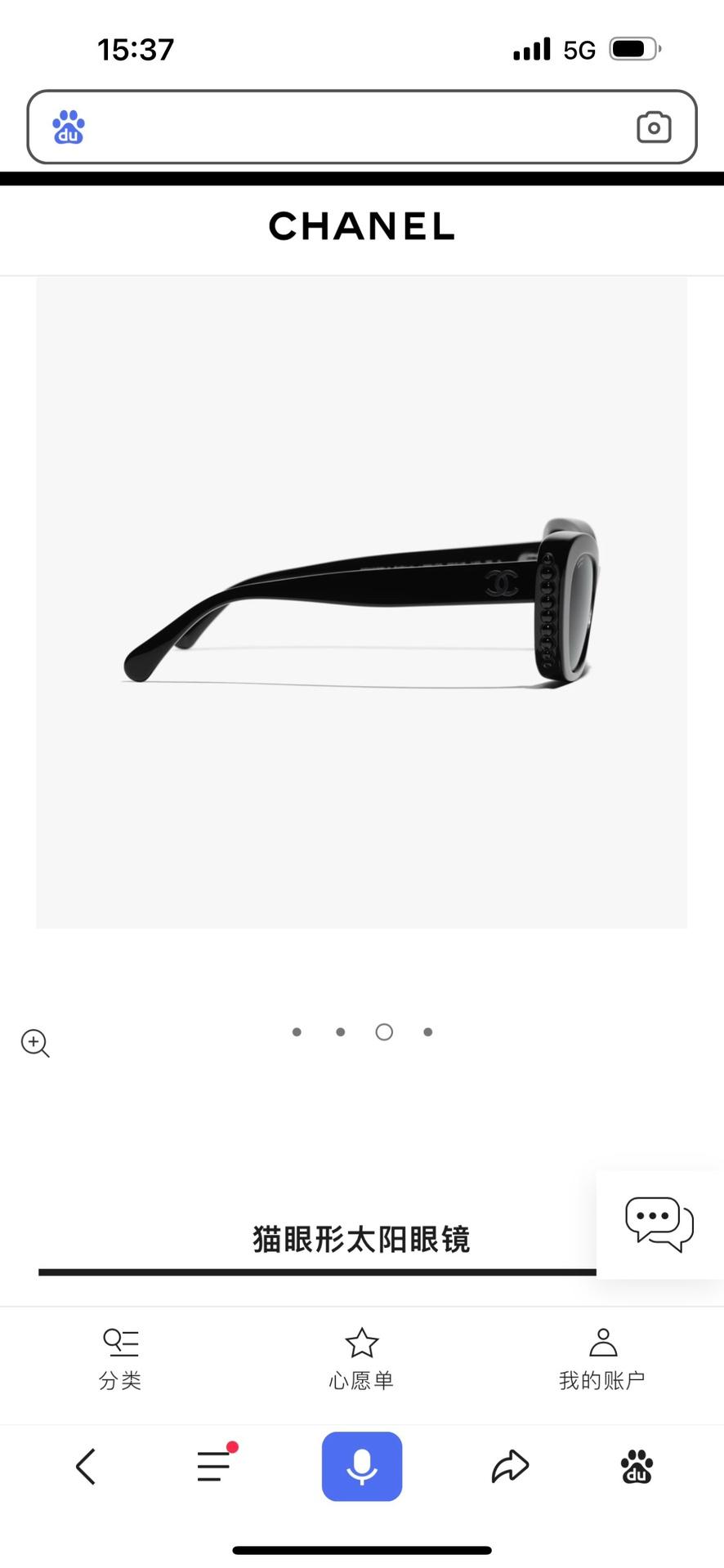Tap the browser address bar
724x1568 pixels.
pyautogui.click(x=360, y=127)
